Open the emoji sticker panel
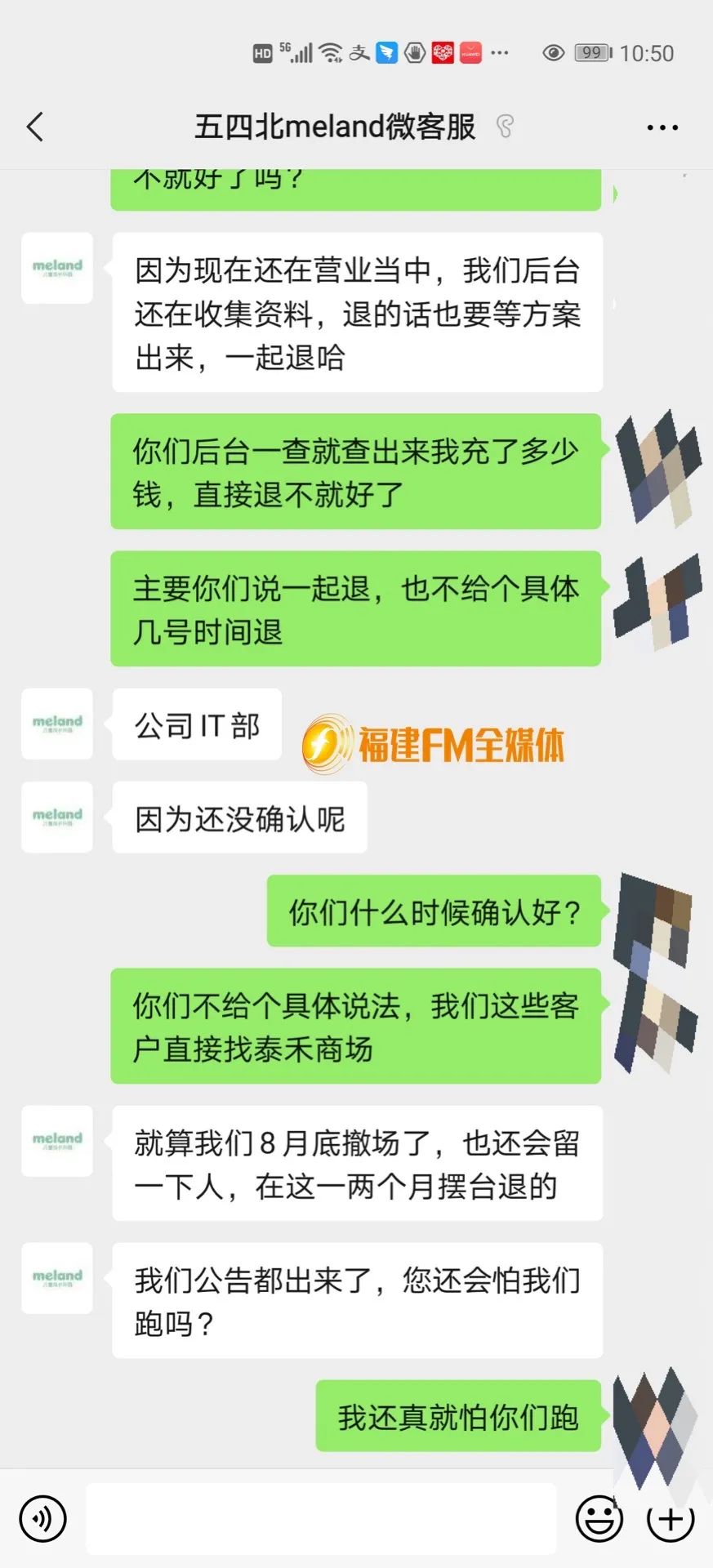This screenshot has width=713, height=1568. pyautogui.click(x=599, y=1518)
